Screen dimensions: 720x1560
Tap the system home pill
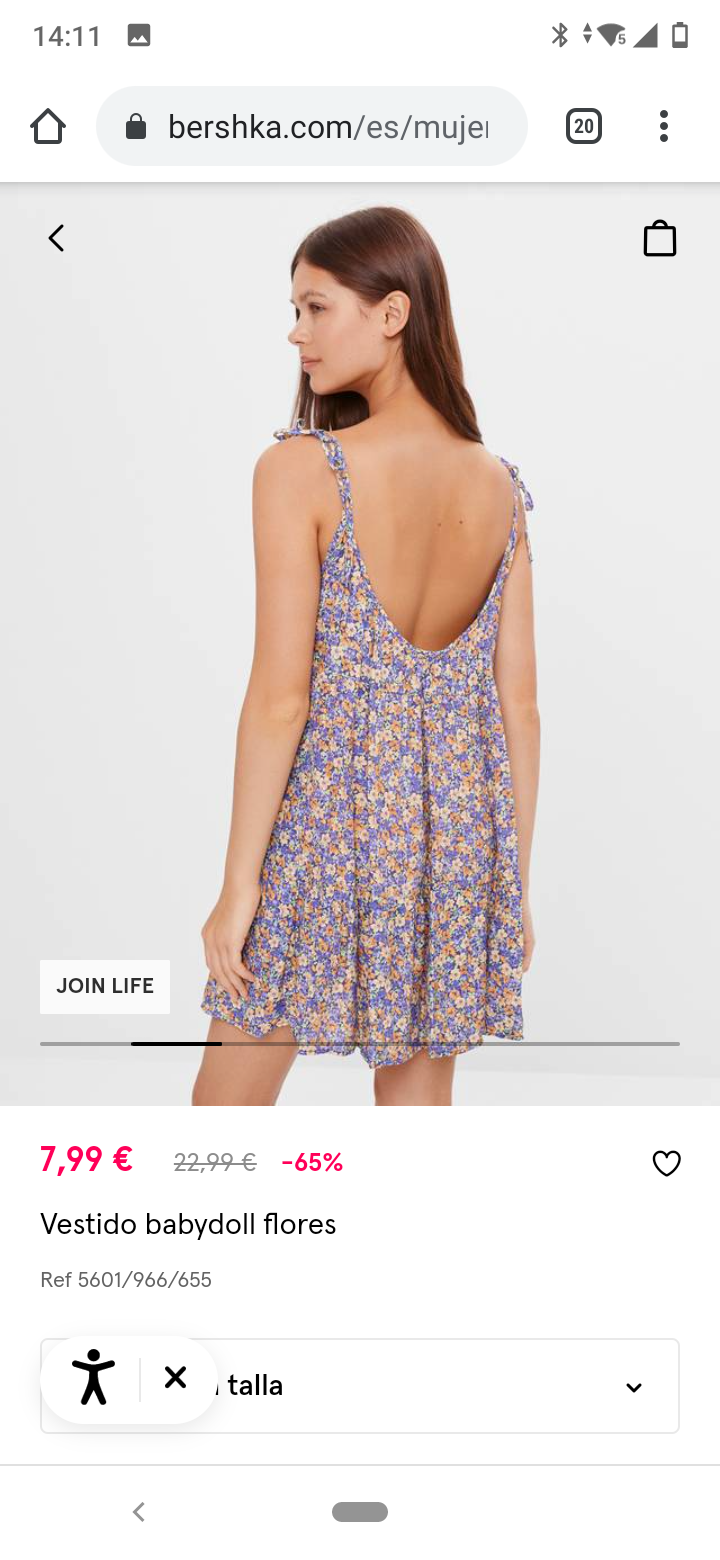click(360, 1512)
